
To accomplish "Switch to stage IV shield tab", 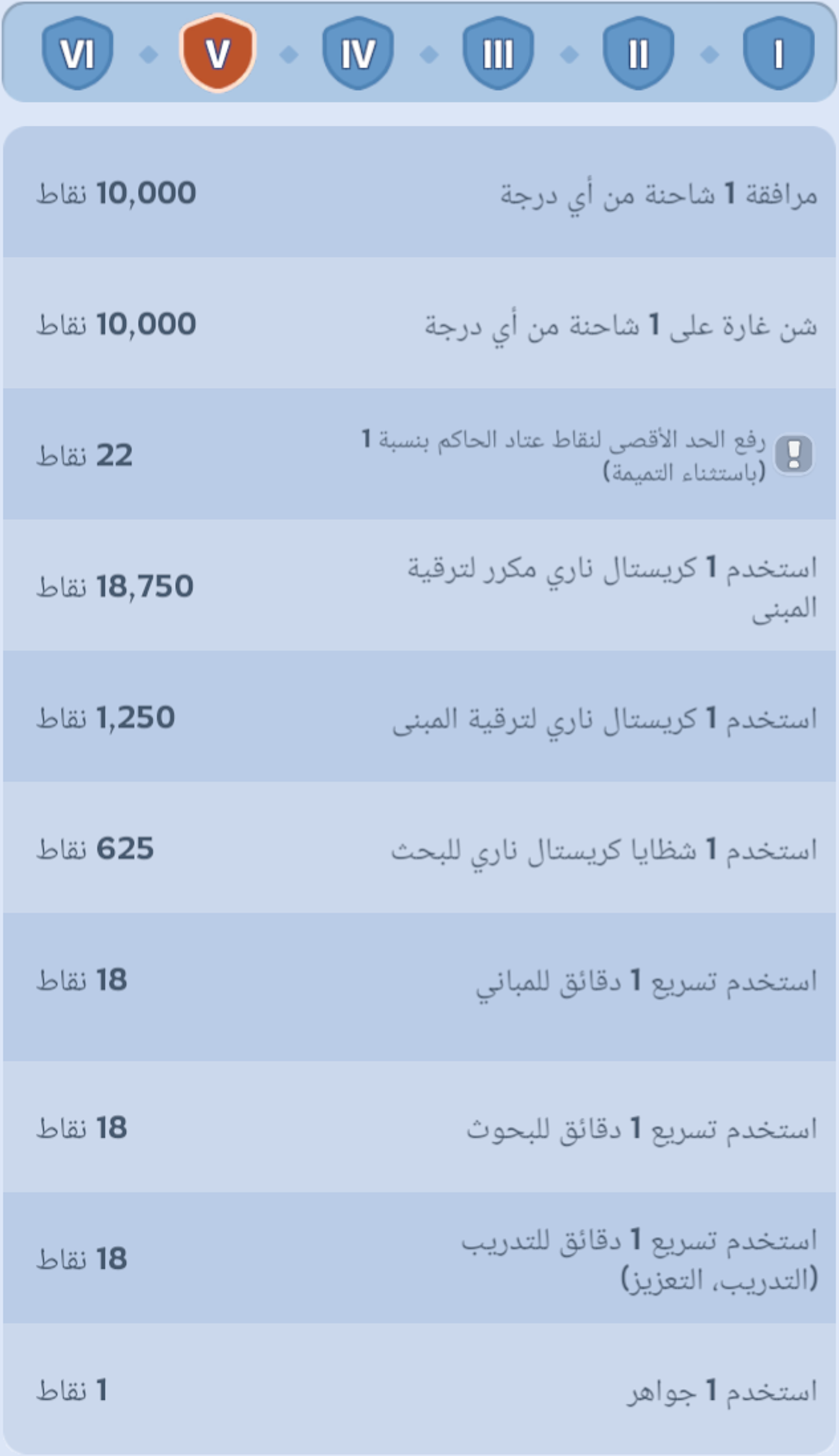I will click(x=358, y=53).
